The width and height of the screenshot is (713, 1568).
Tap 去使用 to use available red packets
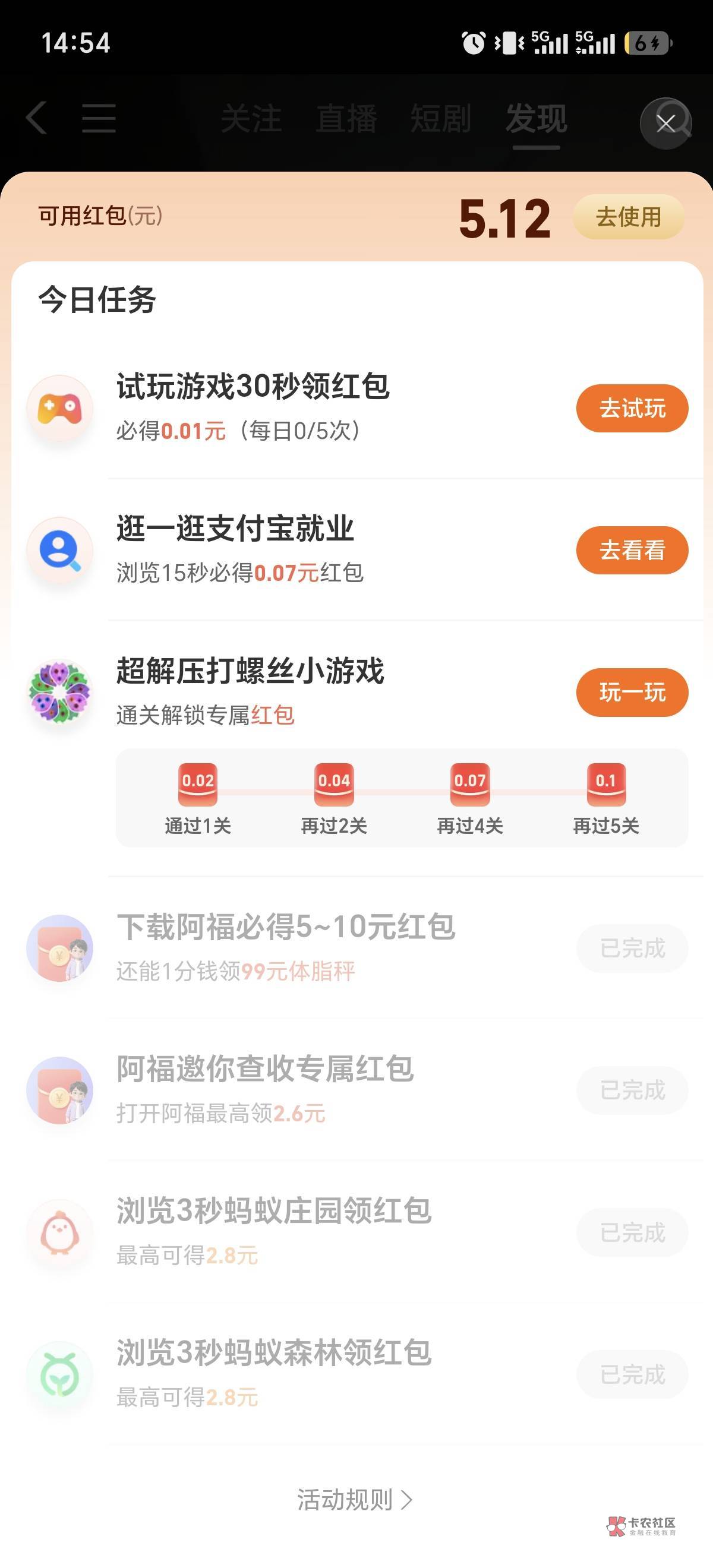[x=629, y=217]
